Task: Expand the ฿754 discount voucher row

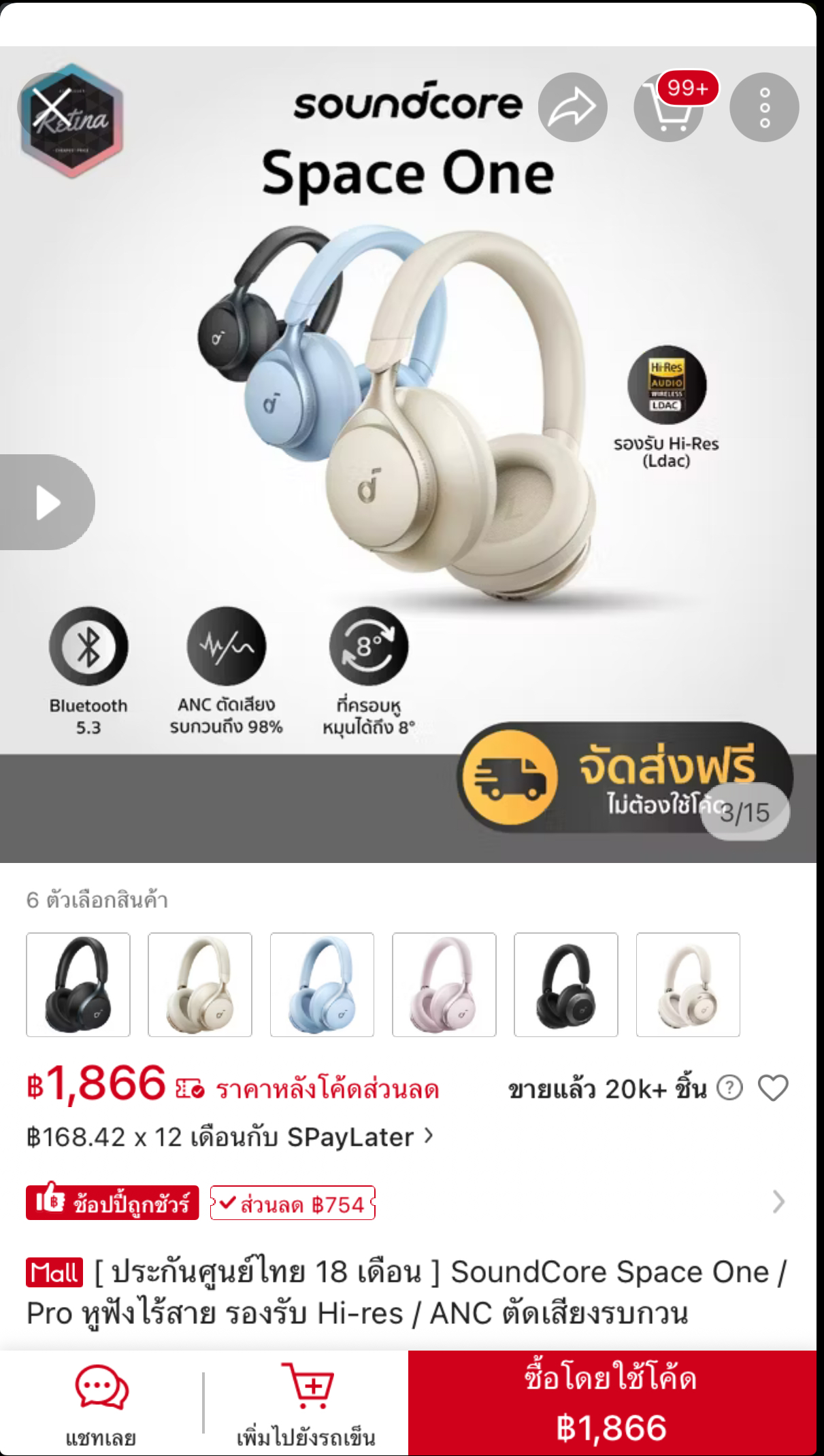Action: tap(778, 1202)
